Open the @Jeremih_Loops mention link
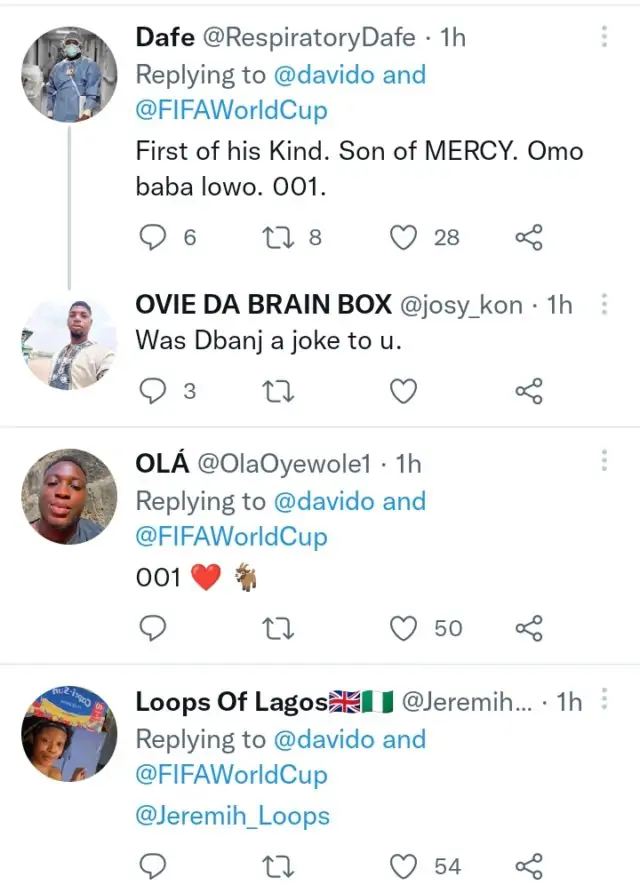This screenshot has height=893, width=640. point(232,815)
